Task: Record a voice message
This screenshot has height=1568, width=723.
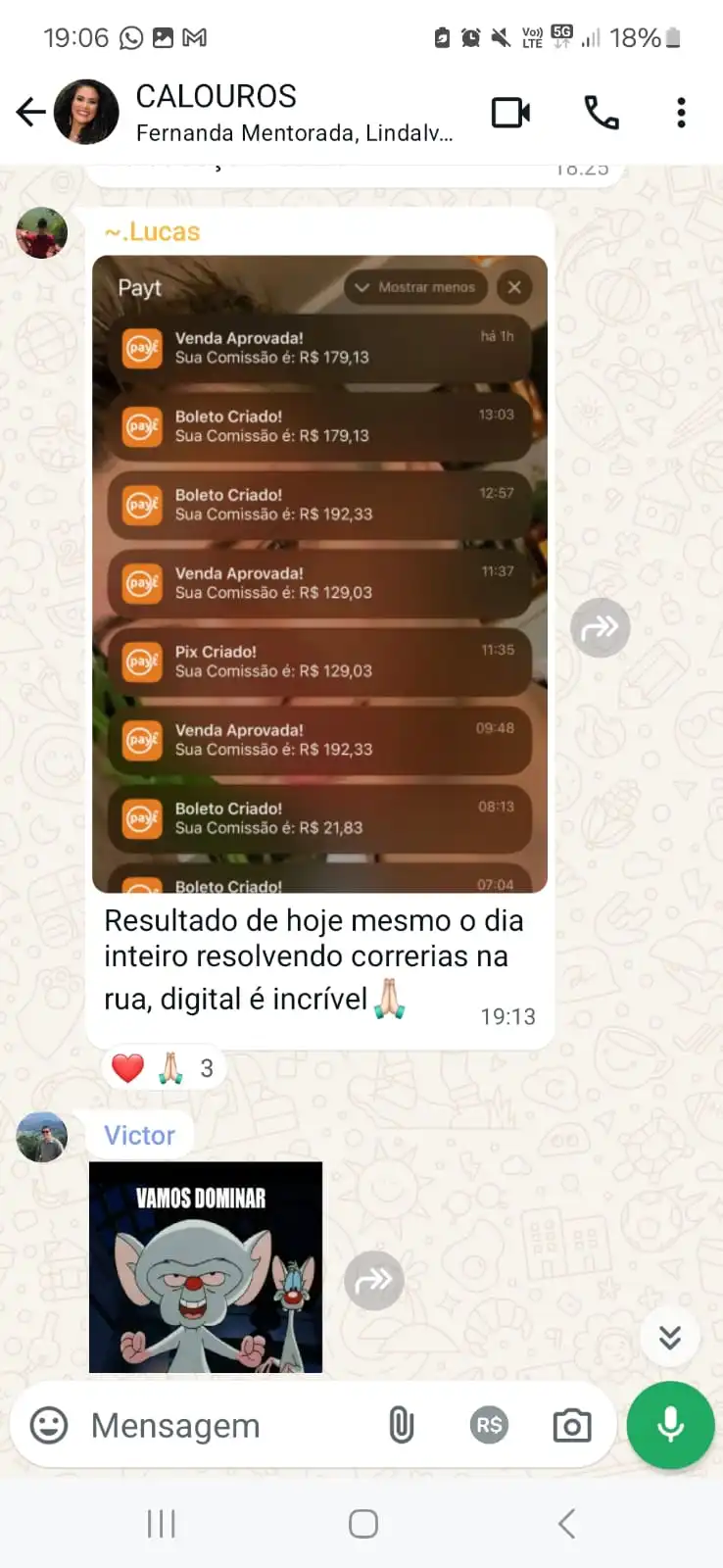Action: coord(670,1425)
